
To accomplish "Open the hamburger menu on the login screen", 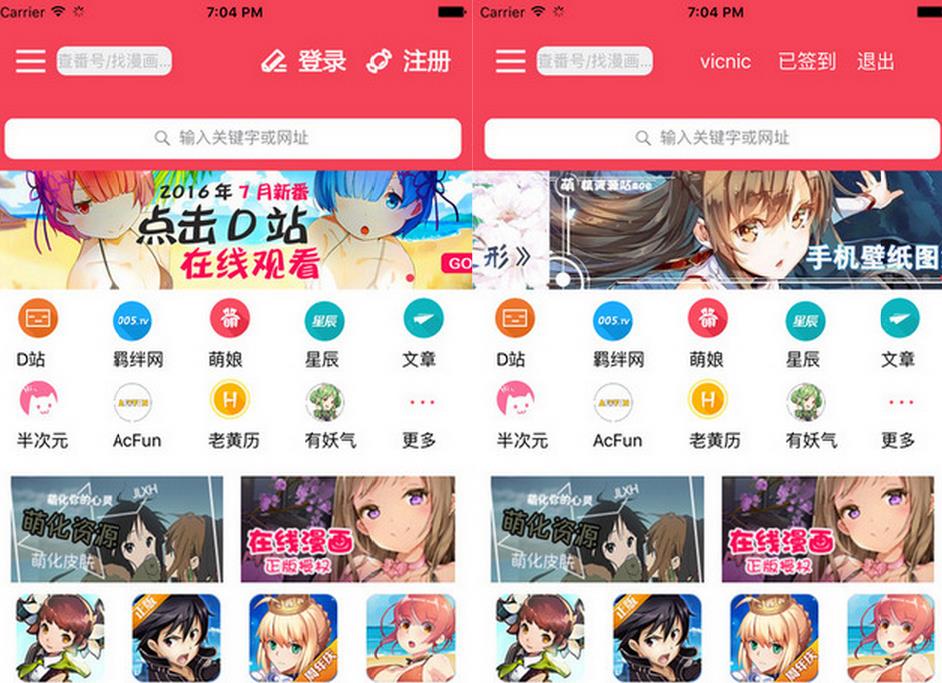I will point(30,61).
